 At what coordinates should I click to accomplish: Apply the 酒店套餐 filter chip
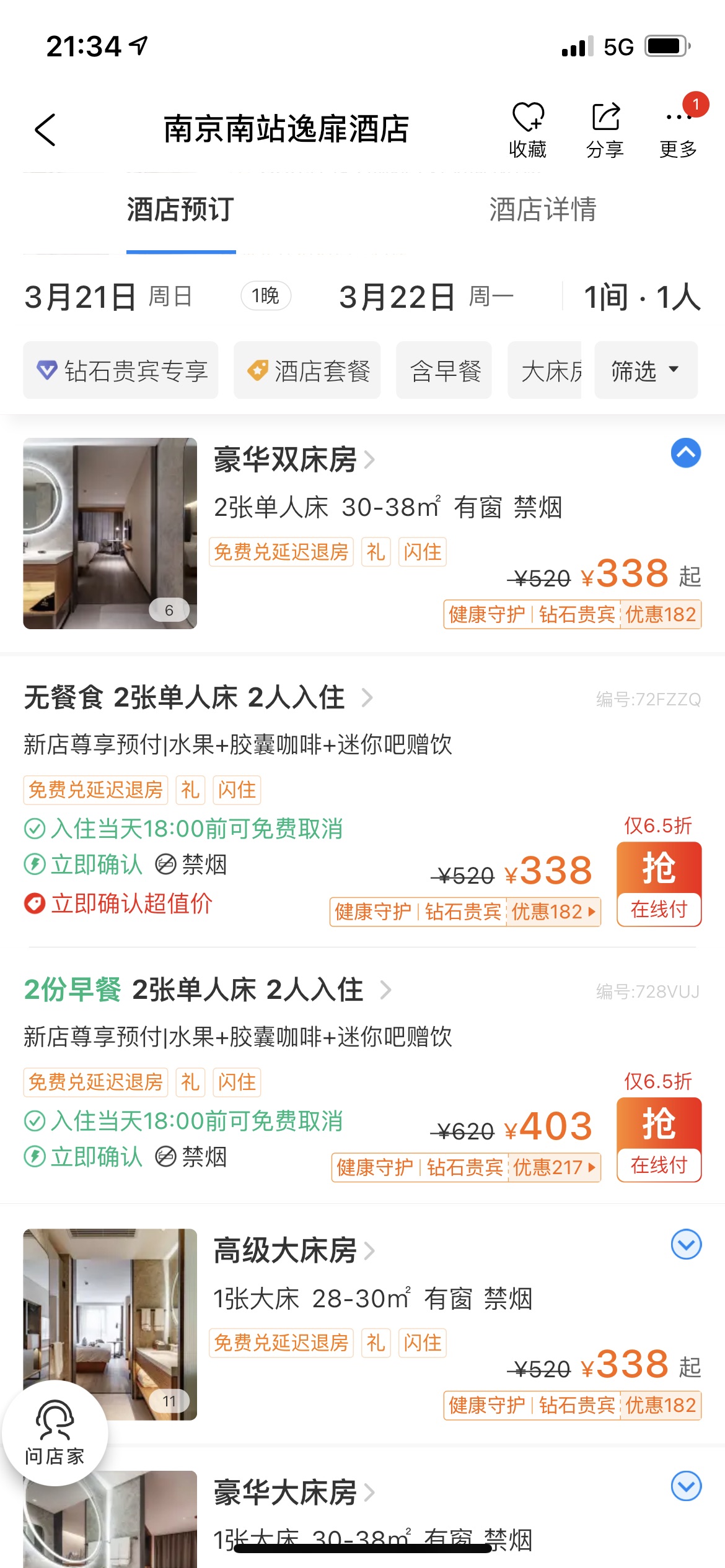click(307, 370)
